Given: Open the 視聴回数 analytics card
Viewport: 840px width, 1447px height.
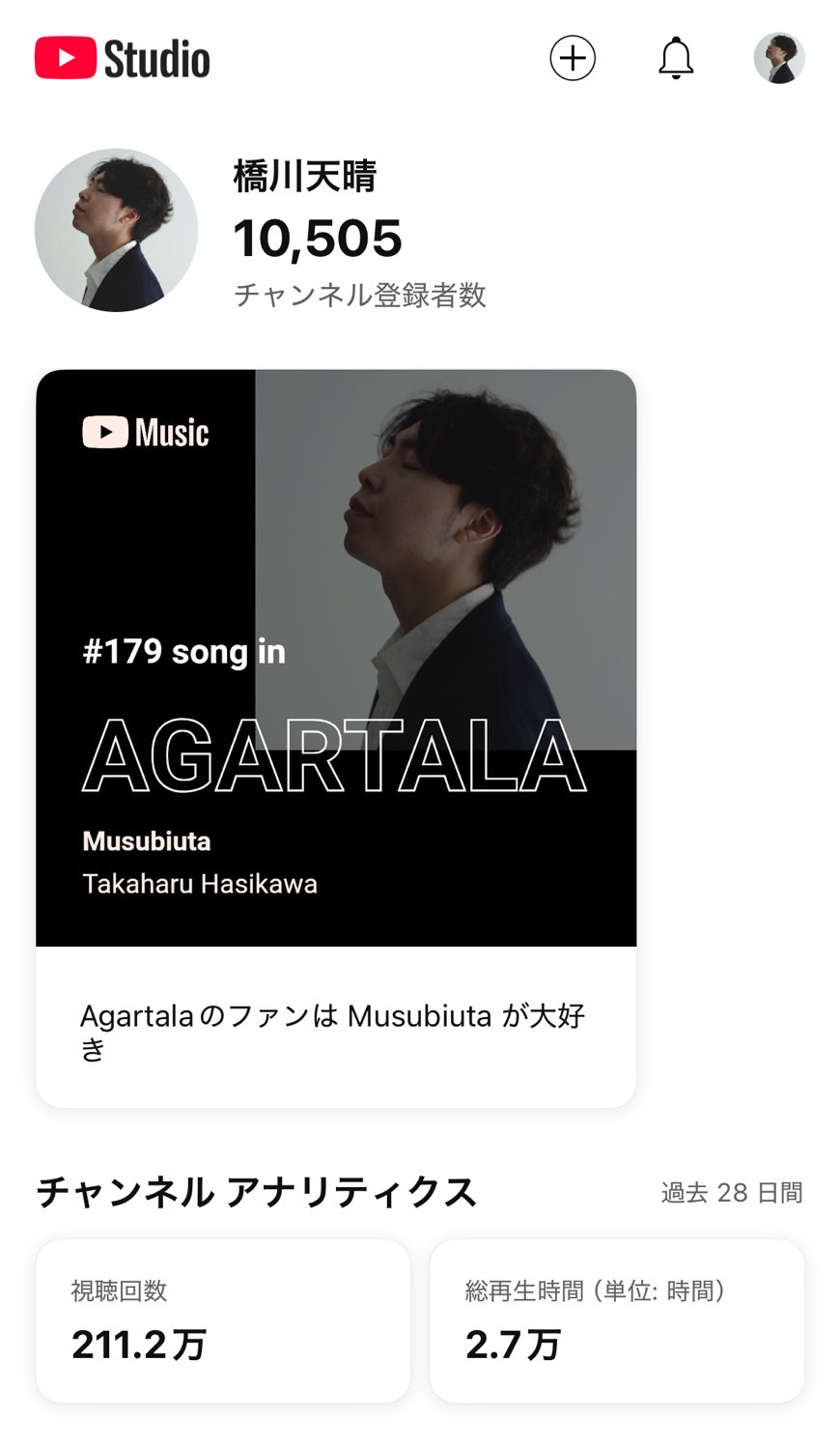Looking at the screenshot, I should pyautogui.click(x=223, y=1320).
